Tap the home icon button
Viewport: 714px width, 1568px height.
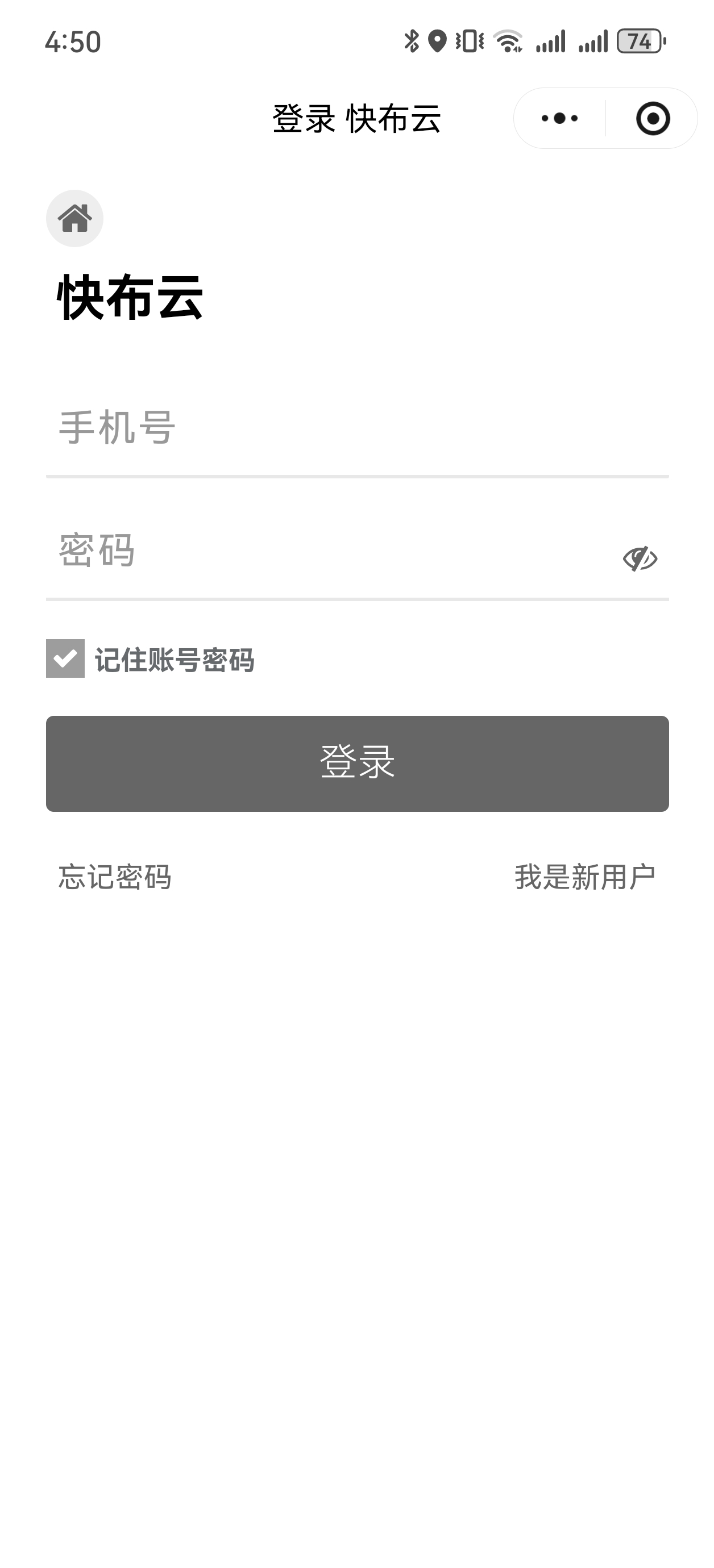coord(74,219)
